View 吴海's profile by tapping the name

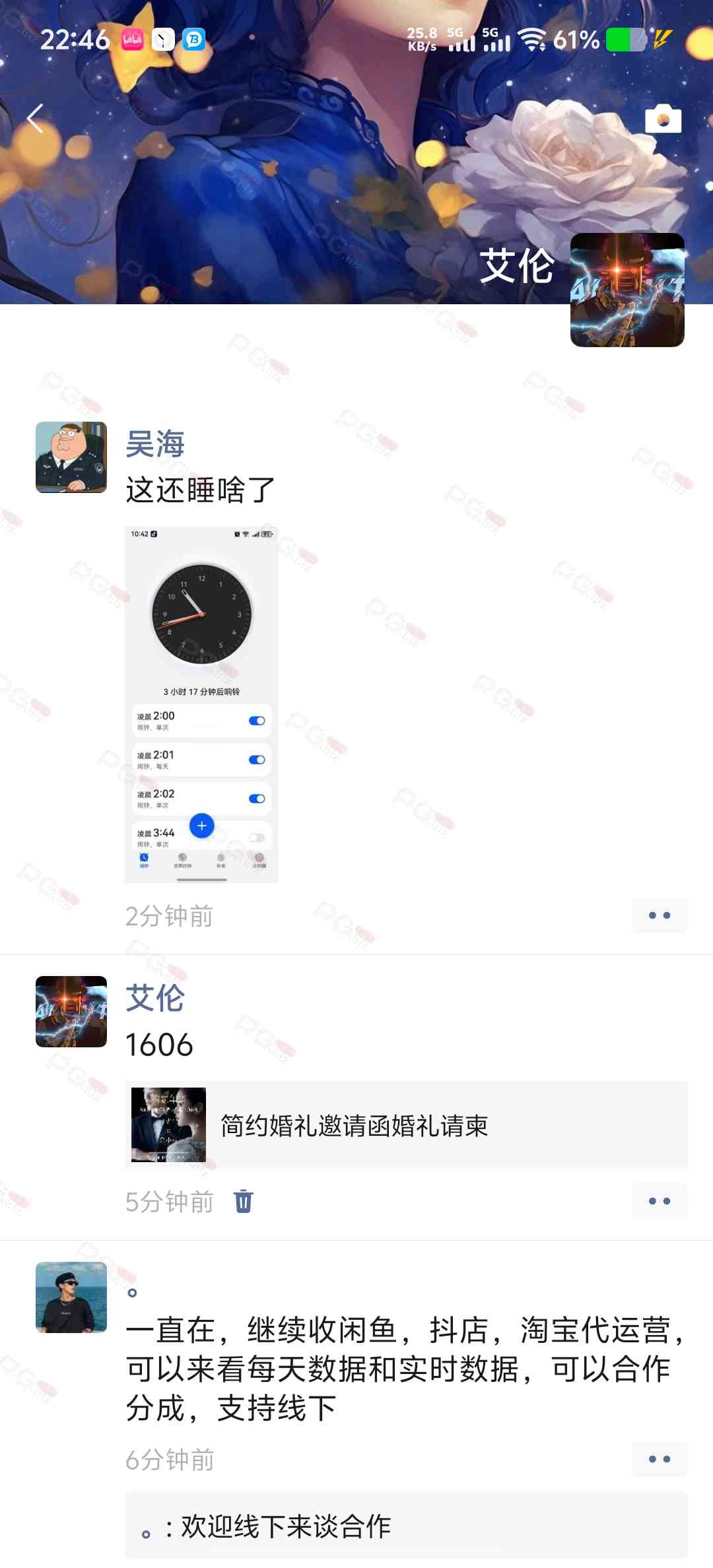[x=155, y=443]
